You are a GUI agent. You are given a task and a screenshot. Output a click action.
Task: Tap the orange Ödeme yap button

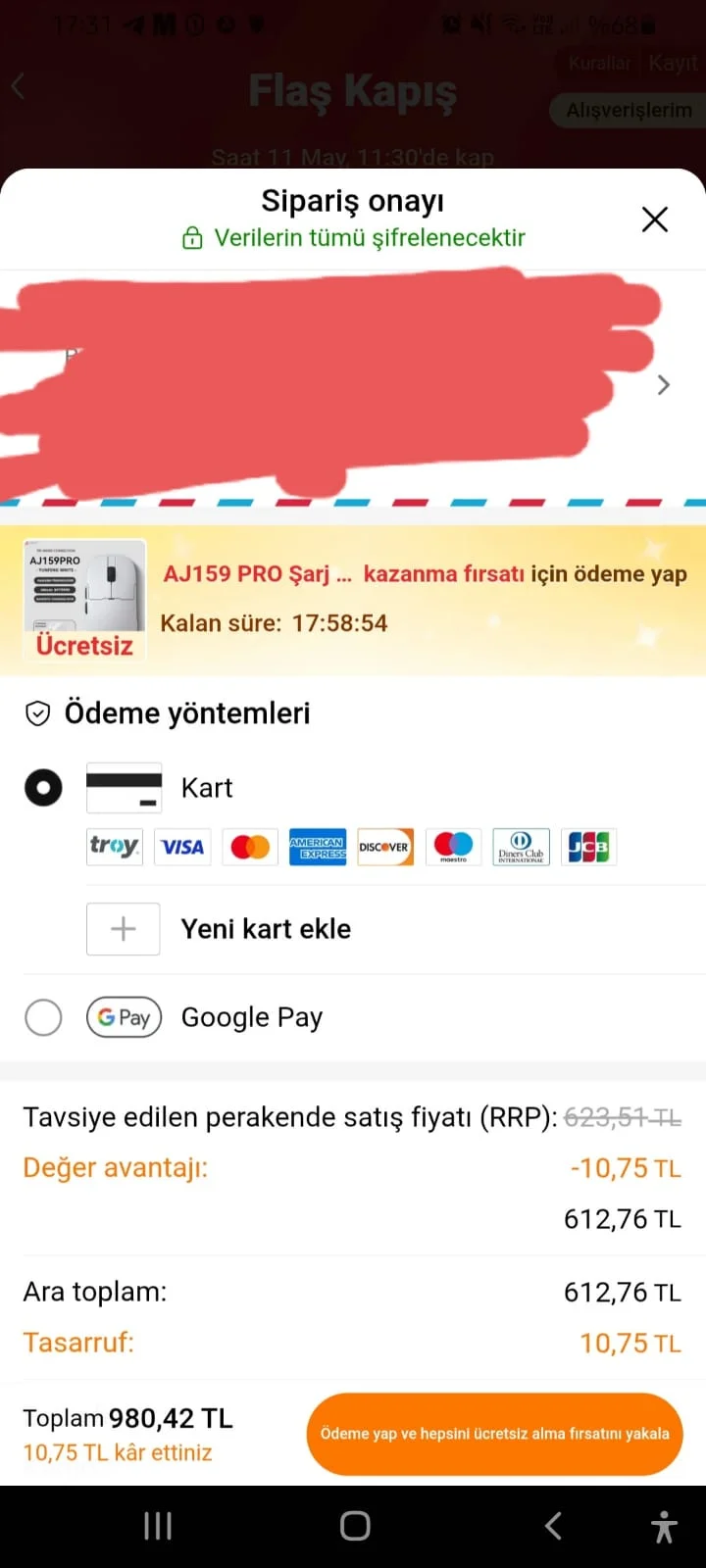(494, 1434)
